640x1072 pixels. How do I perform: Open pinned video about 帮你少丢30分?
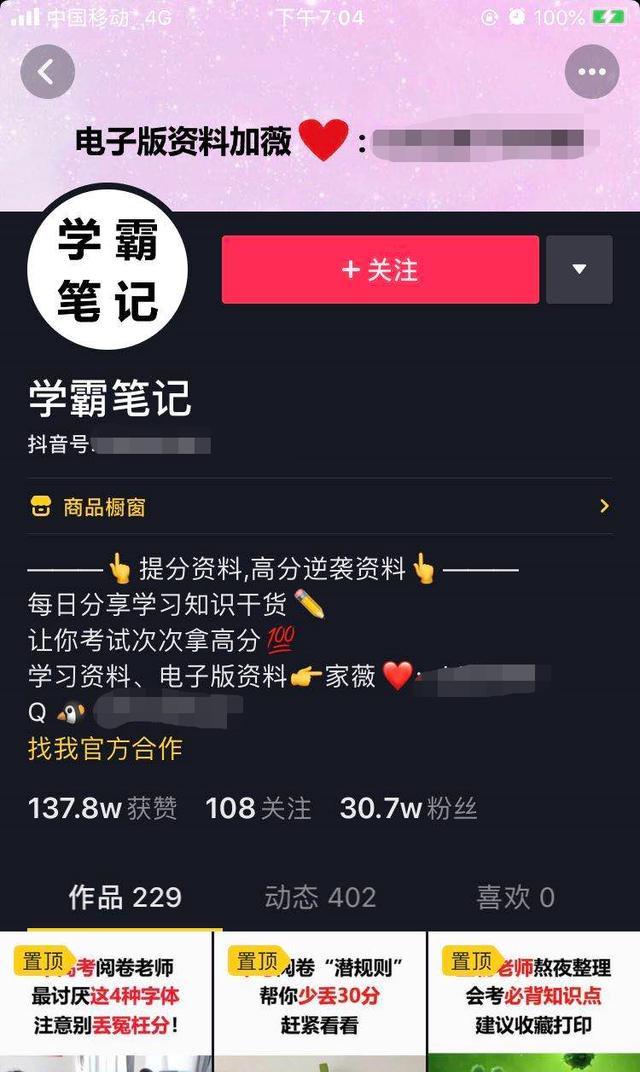click(320, 1000)
